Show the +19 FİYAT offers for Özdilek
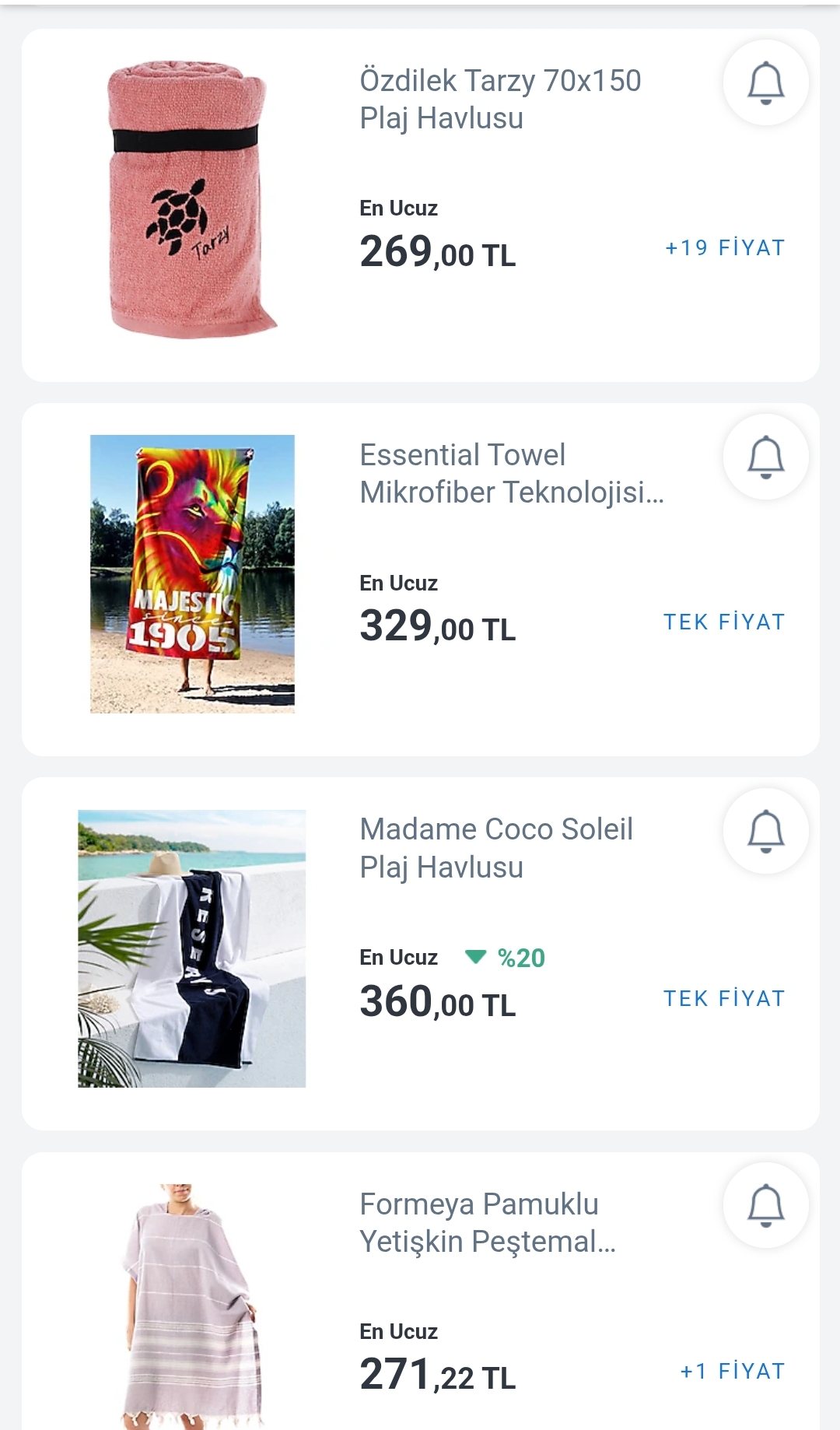 tap(725, 247)
